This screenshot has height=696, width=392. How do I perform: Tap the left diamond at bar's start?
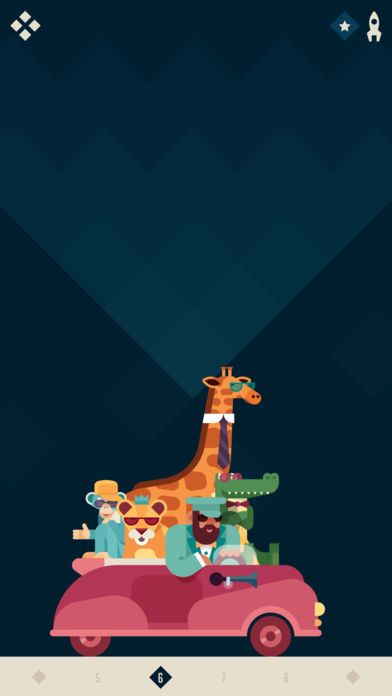click(39, 677)
